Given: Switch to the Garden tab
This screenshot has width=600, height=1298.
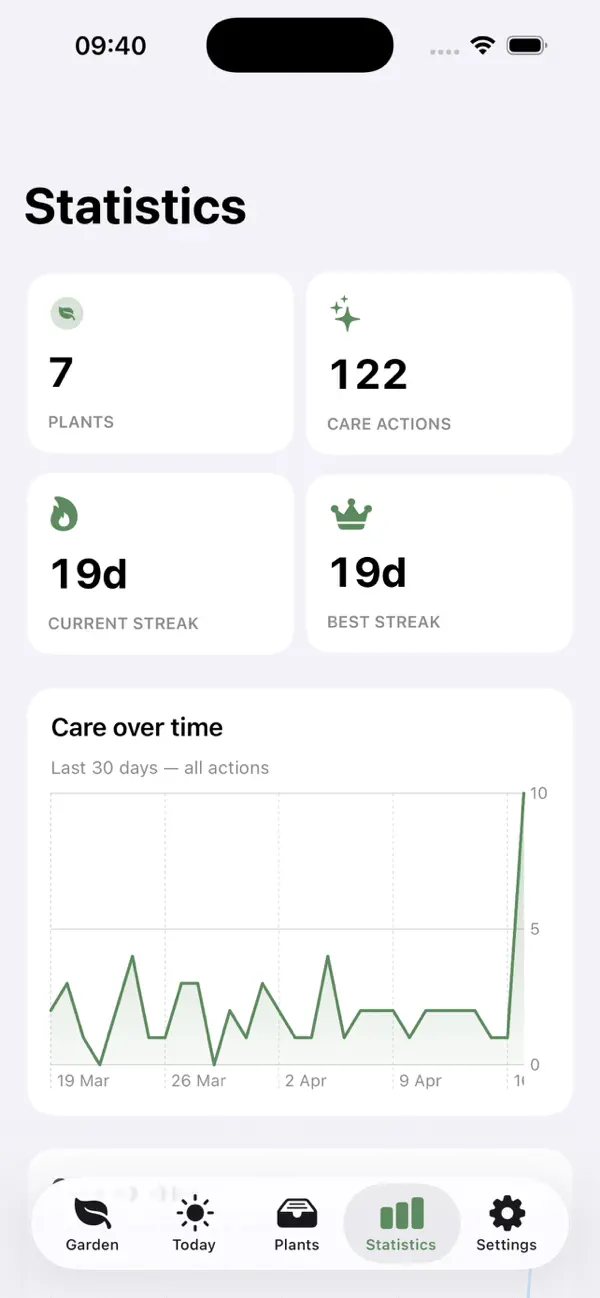Looking at the screenshot, I should click(x=92, y=1224).
